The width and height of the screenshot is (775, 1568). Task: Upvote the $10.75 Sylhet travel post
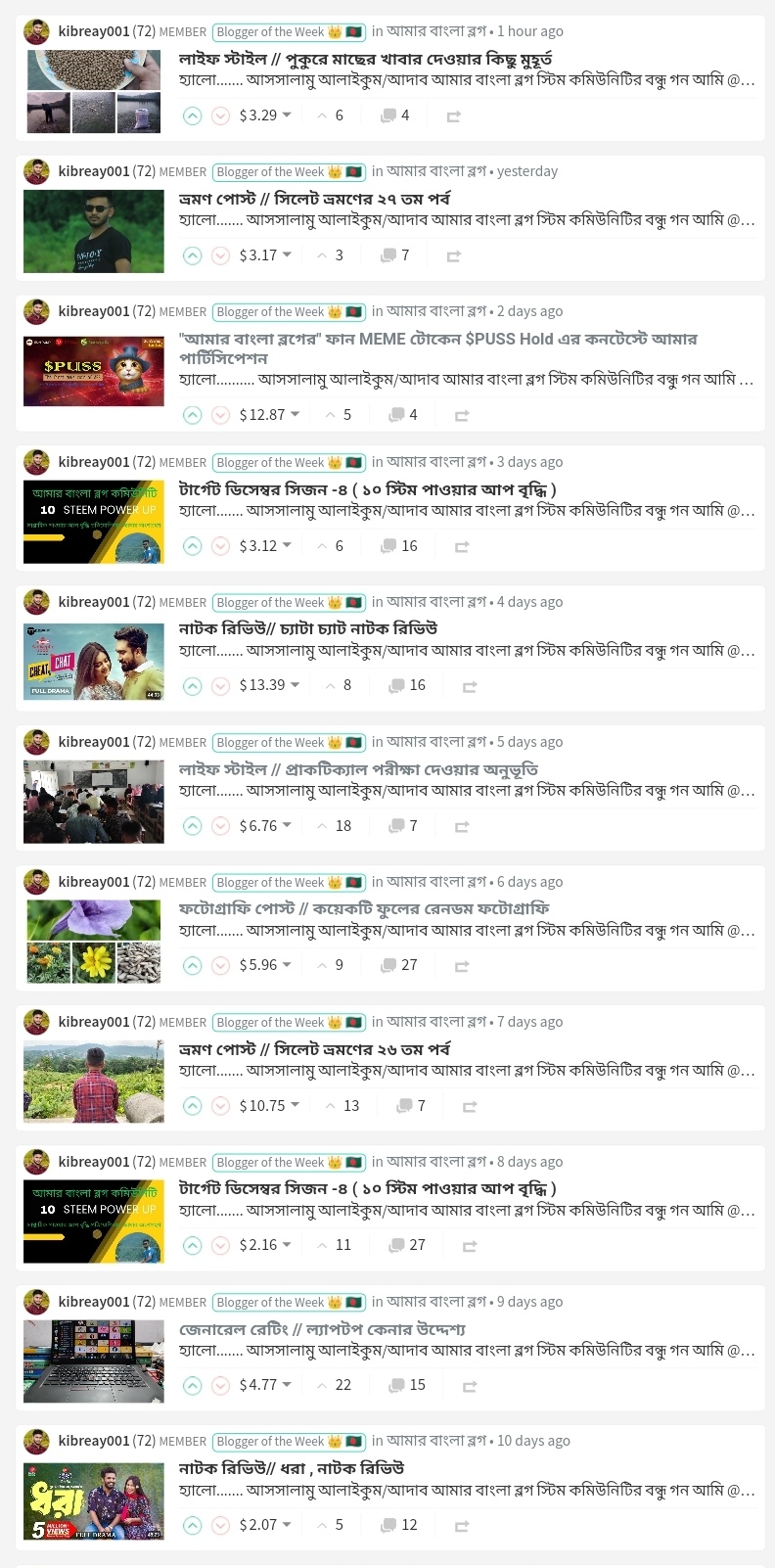193,1106
